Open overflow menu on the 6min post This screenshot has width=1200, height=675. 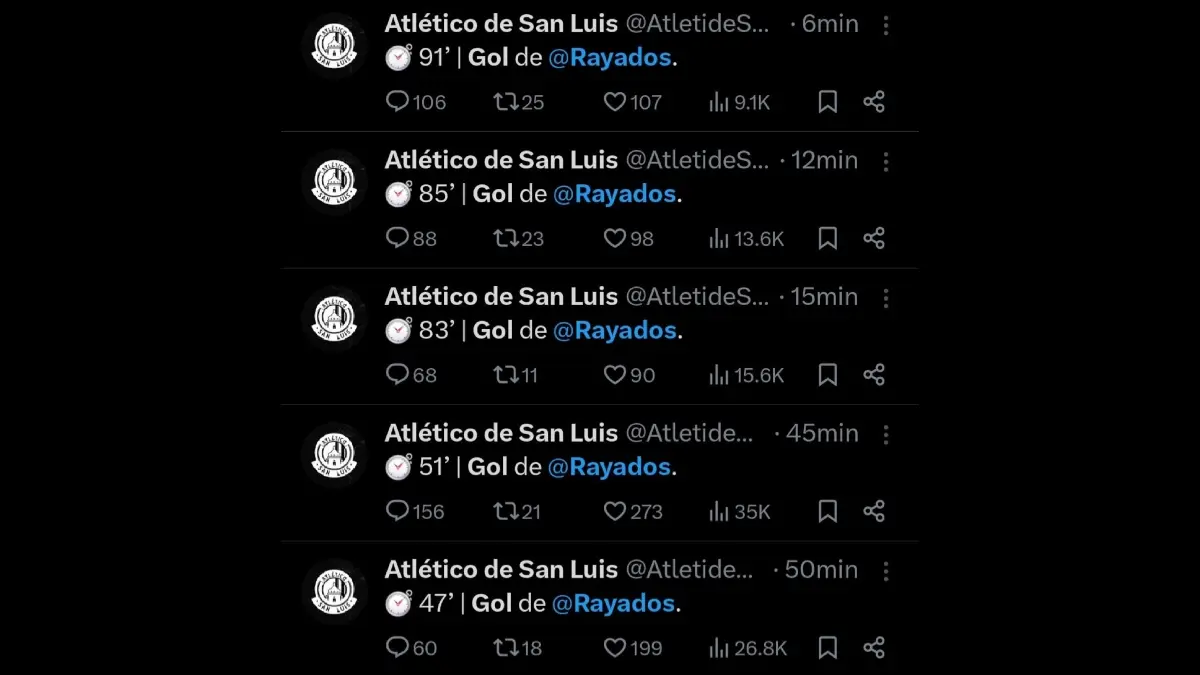885,25
